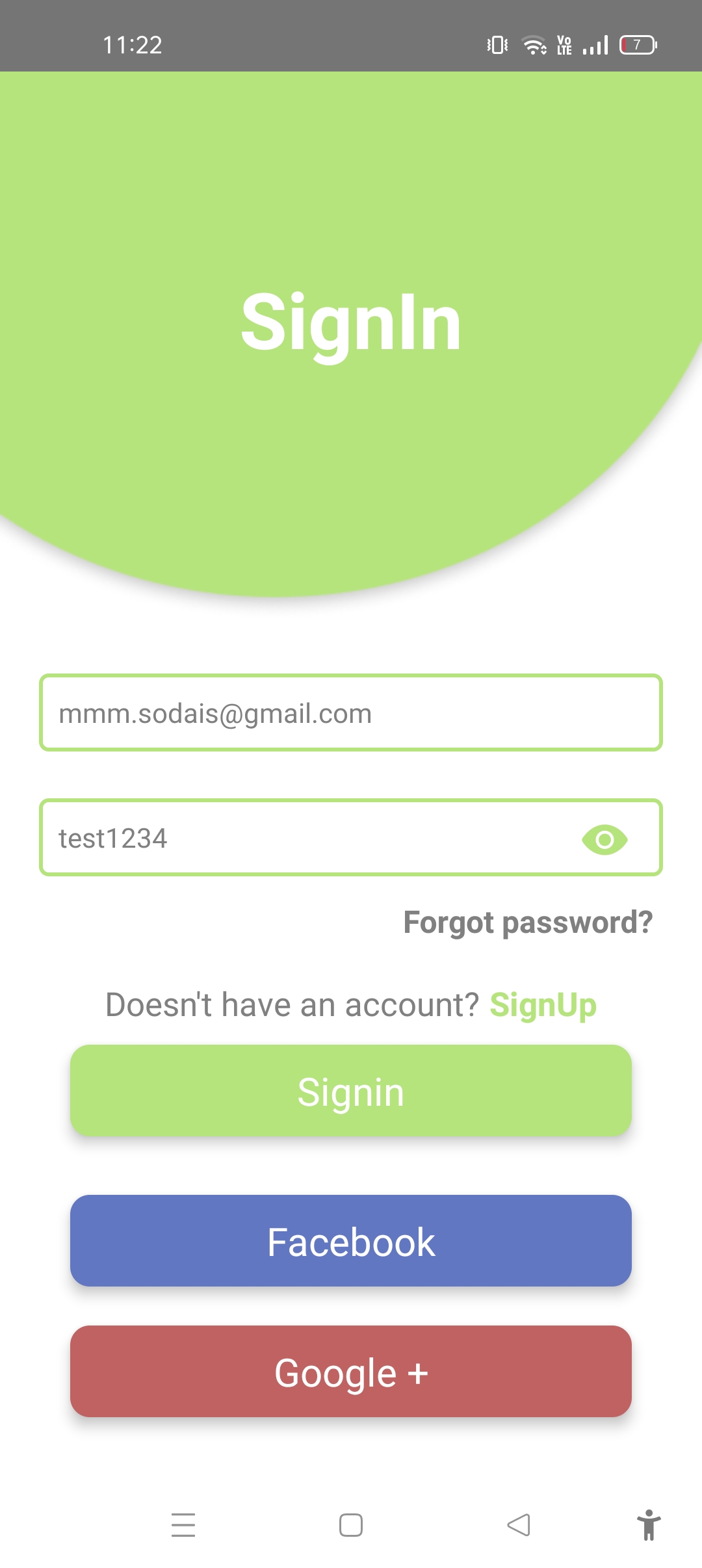Continue with Google + button
Screen dimensions: 702x1568
pyautogui.click(x=351, y=1372)
